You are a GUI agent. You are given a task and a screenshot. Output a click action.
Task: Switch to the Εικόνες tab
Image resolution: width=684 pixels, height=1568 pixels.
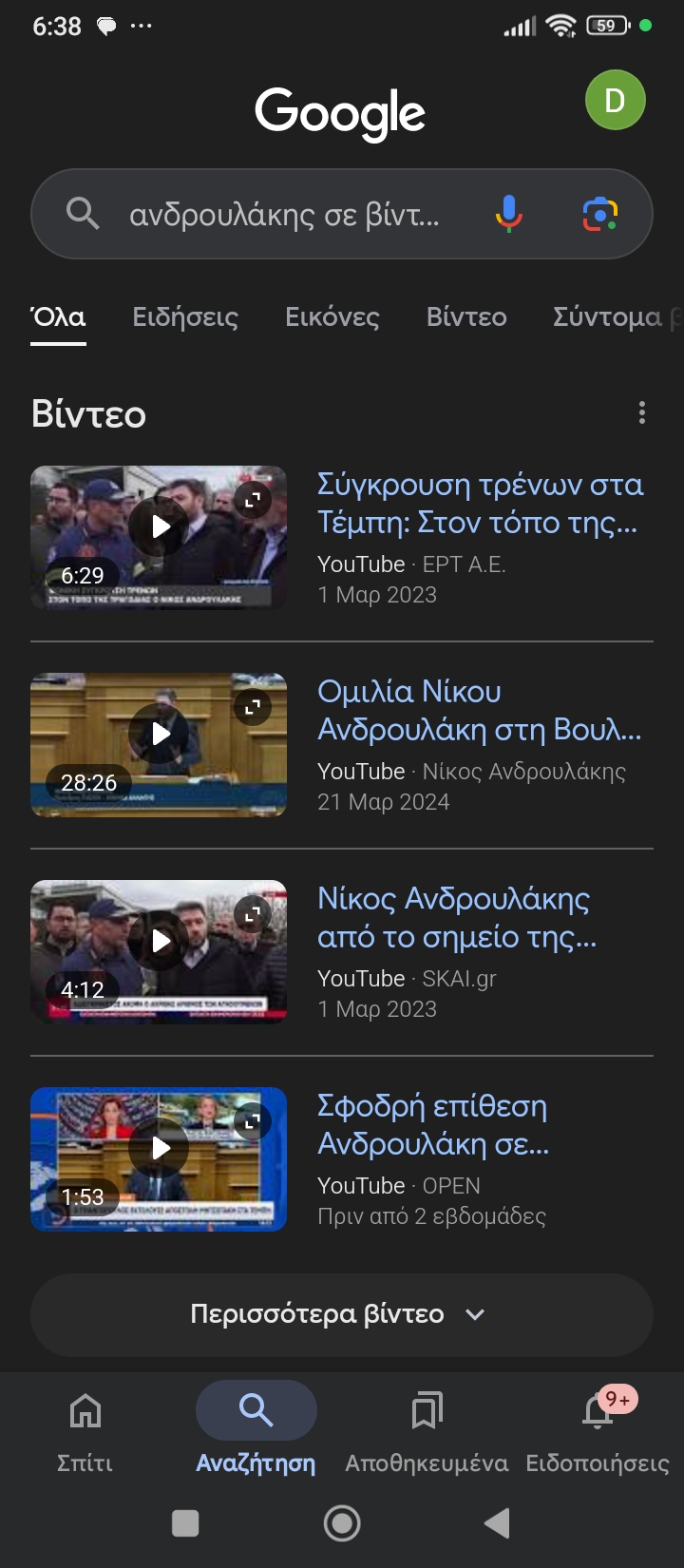click(x=332, y=316)
